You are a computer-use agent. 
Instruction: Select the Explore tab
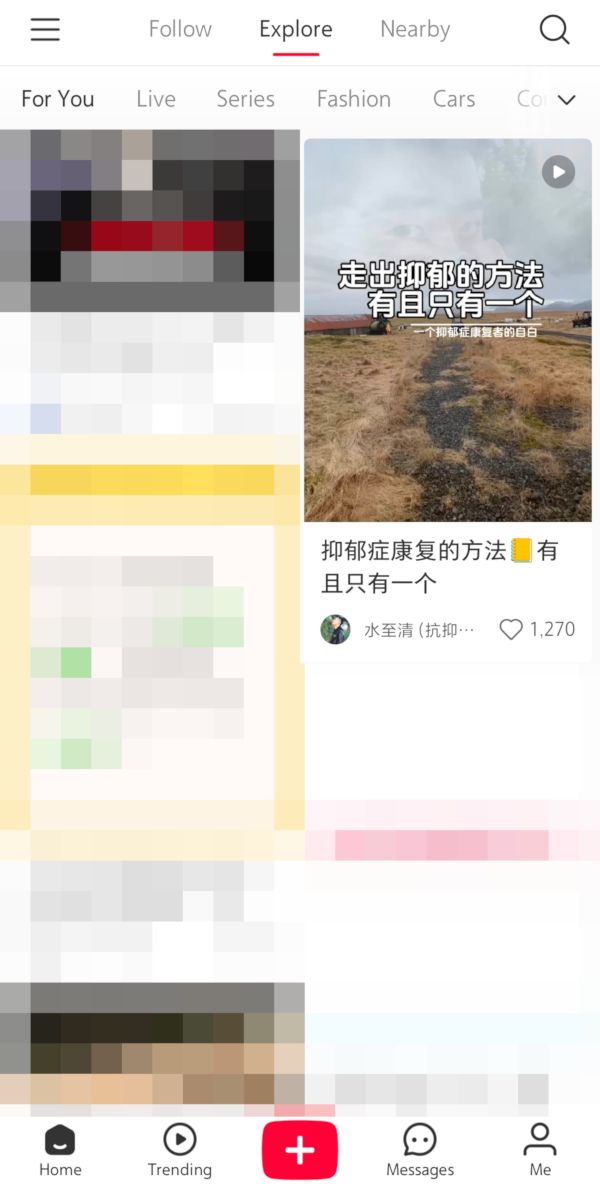point(296,30)
